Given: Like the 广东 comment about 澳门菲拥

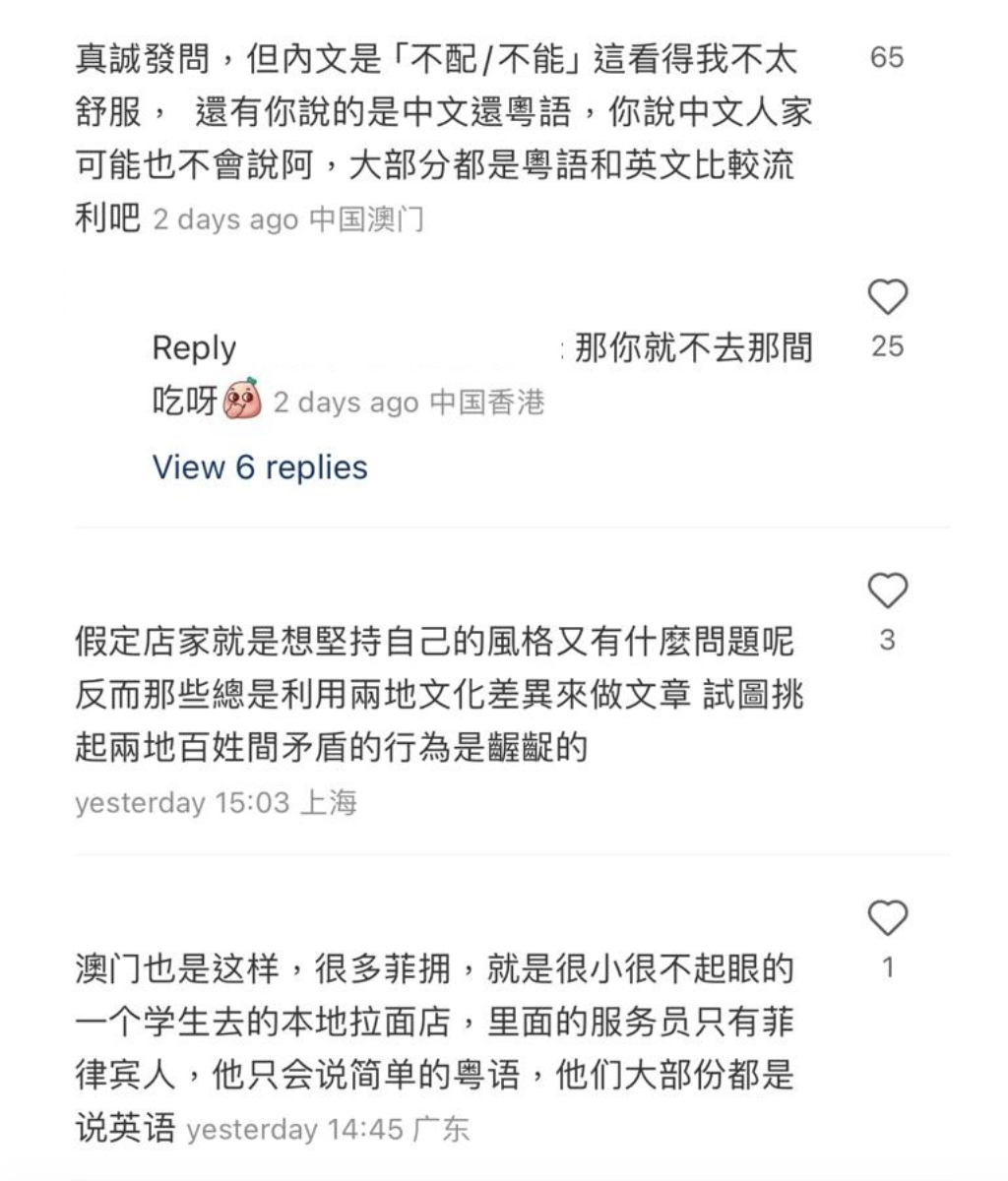Looking at the screenshot, I should pyautogui.click(x=887, y=918).
